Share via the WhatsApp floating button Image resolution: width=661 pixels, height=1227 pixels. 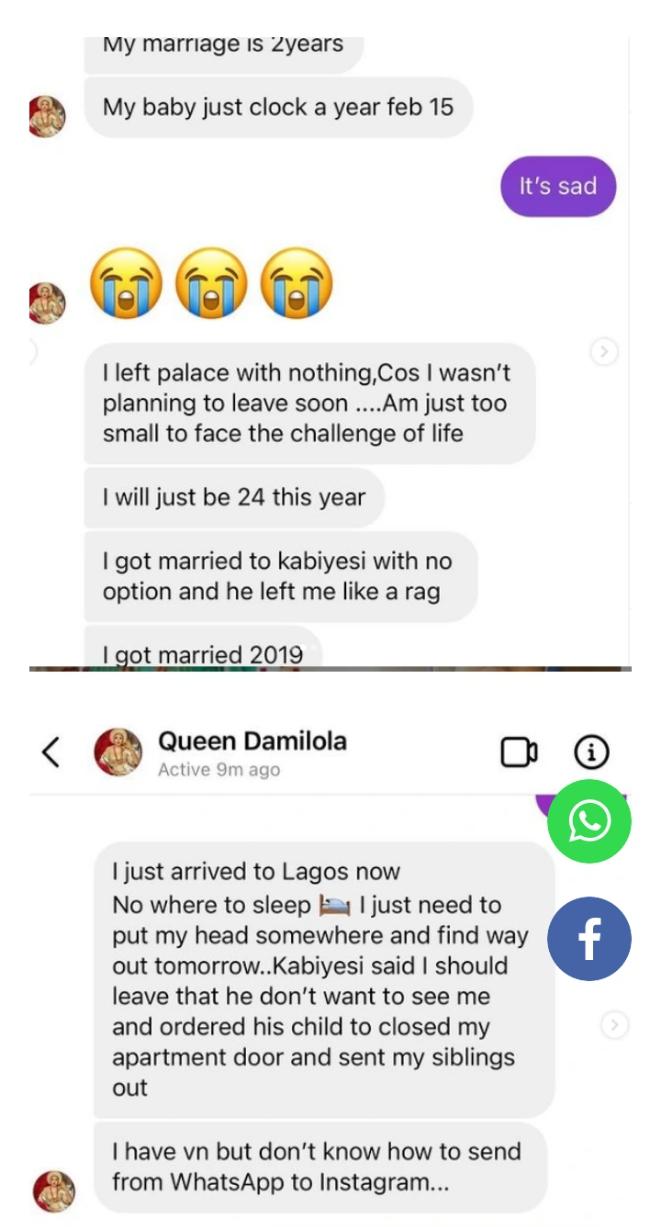point(589,821)
